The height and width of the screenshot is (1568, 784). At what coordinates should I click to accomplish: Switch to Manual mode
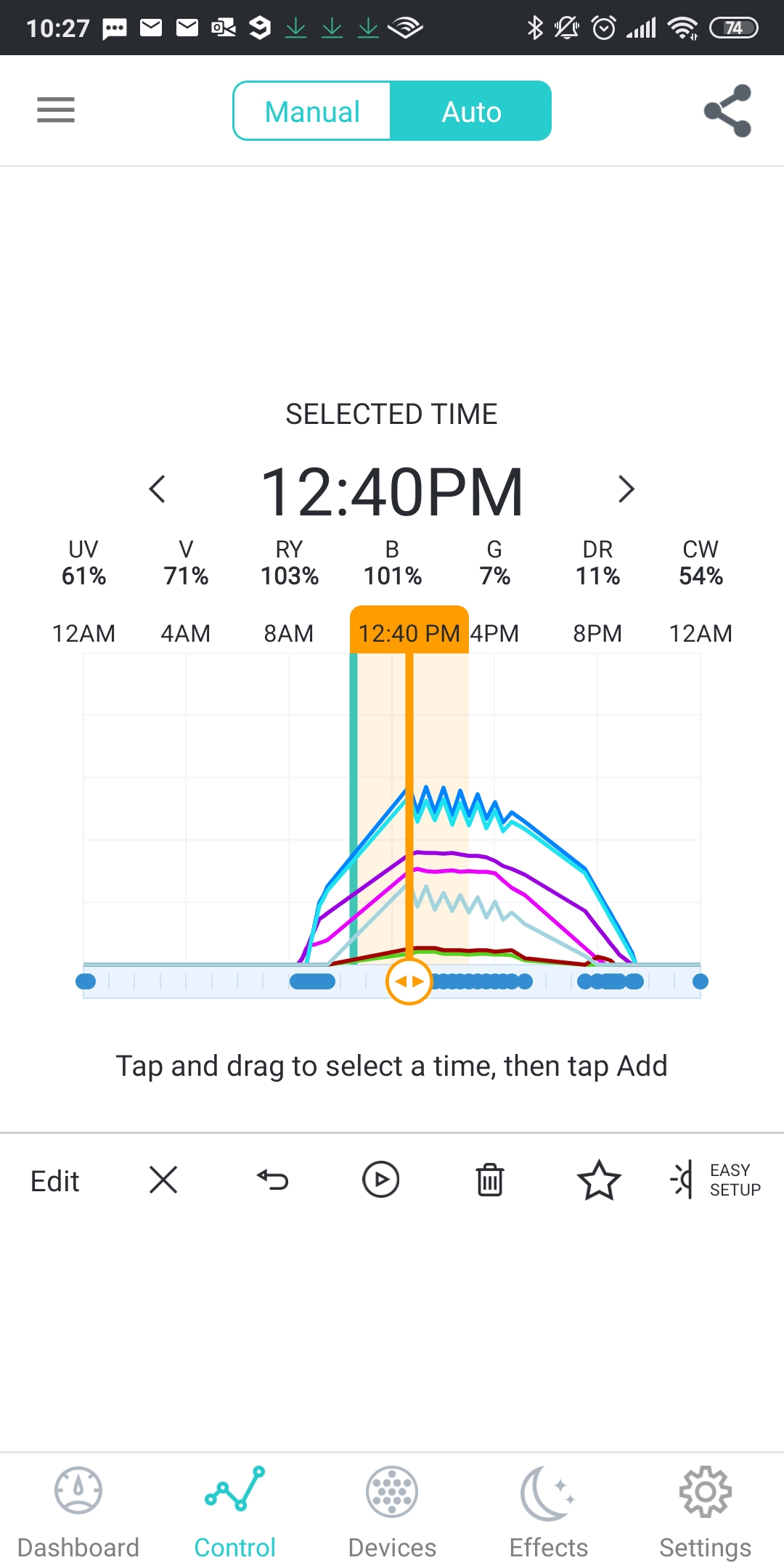tap(312, 112)
